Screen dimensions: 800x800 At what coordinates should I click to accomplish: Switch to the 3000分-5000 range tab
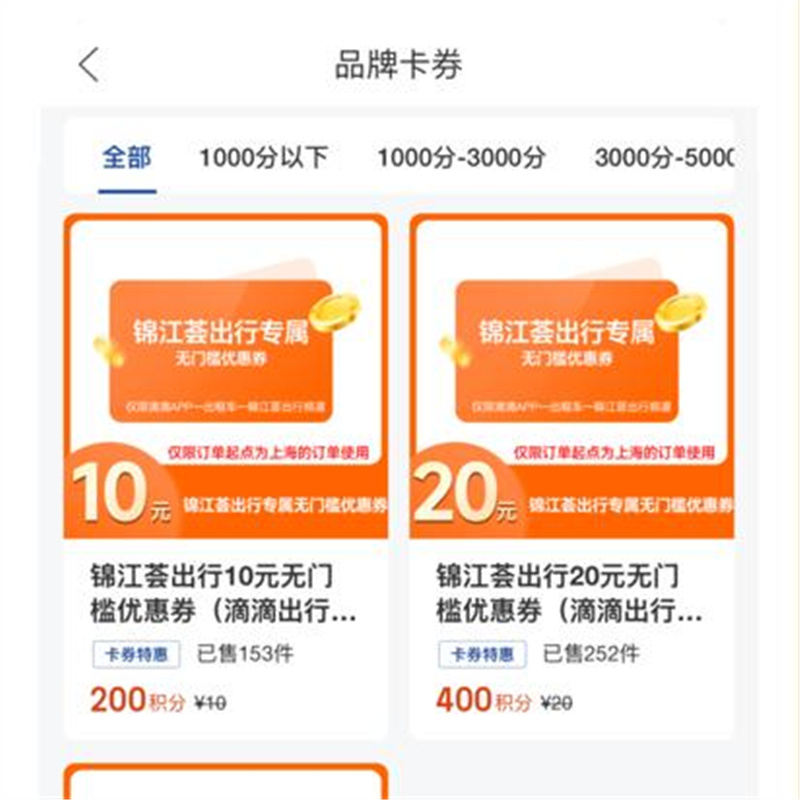664,158
